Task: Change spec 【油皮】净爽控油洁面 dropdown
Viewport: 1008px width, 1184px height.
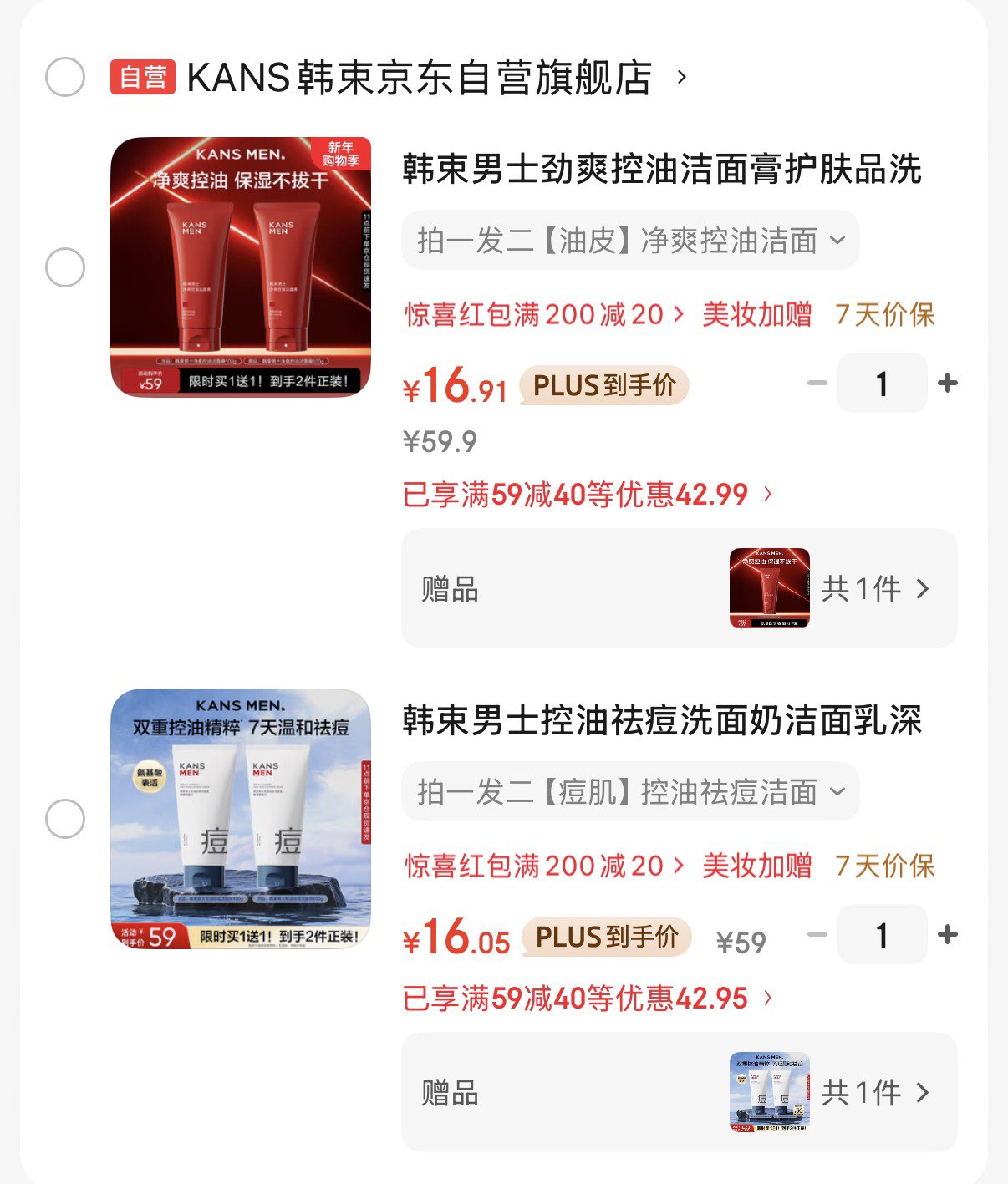Action: point(630,241)
